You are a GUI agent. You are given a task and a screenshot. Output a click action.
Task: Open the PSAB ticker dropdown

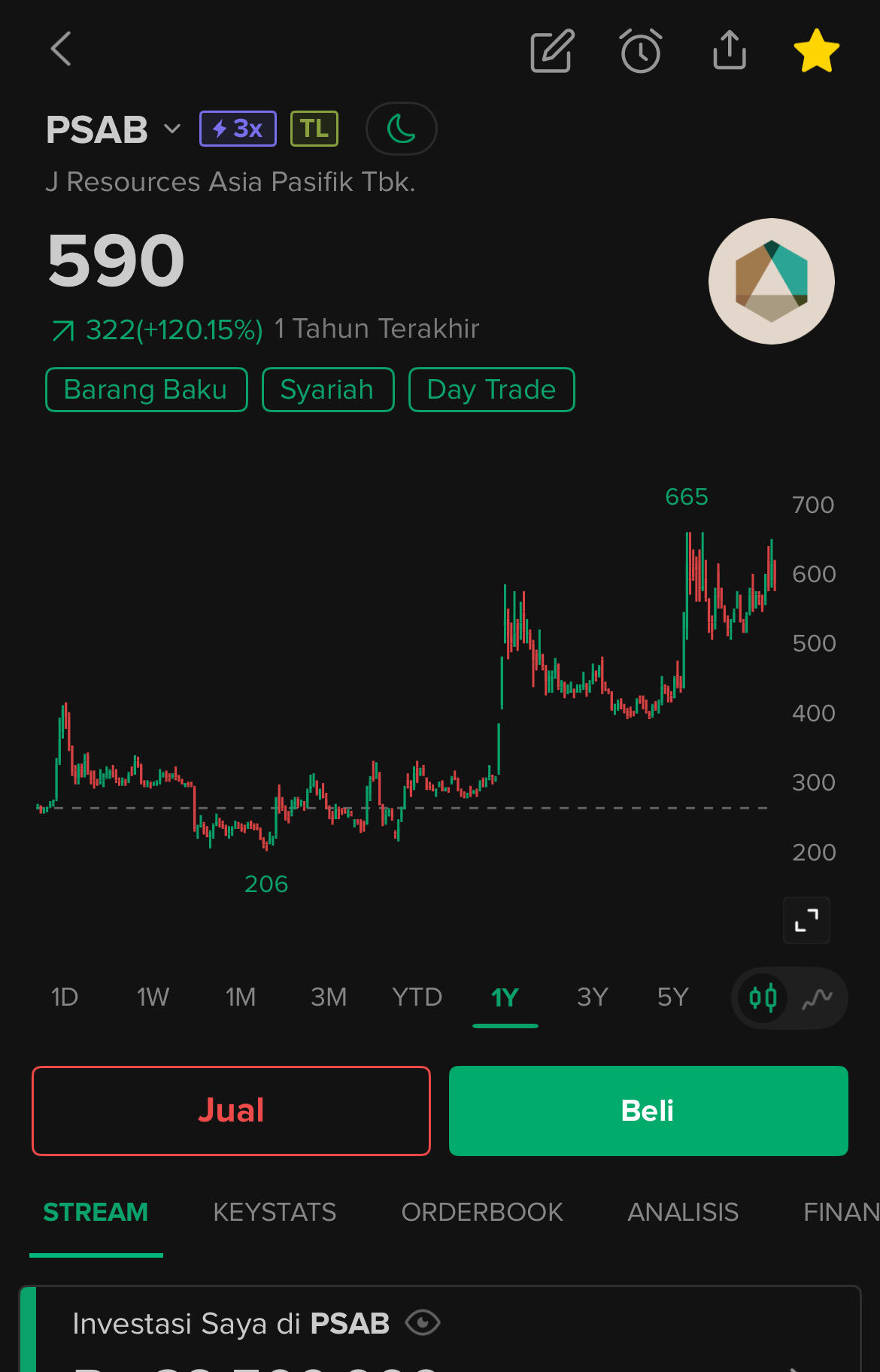pyautogui.click(x=172, y=129)
